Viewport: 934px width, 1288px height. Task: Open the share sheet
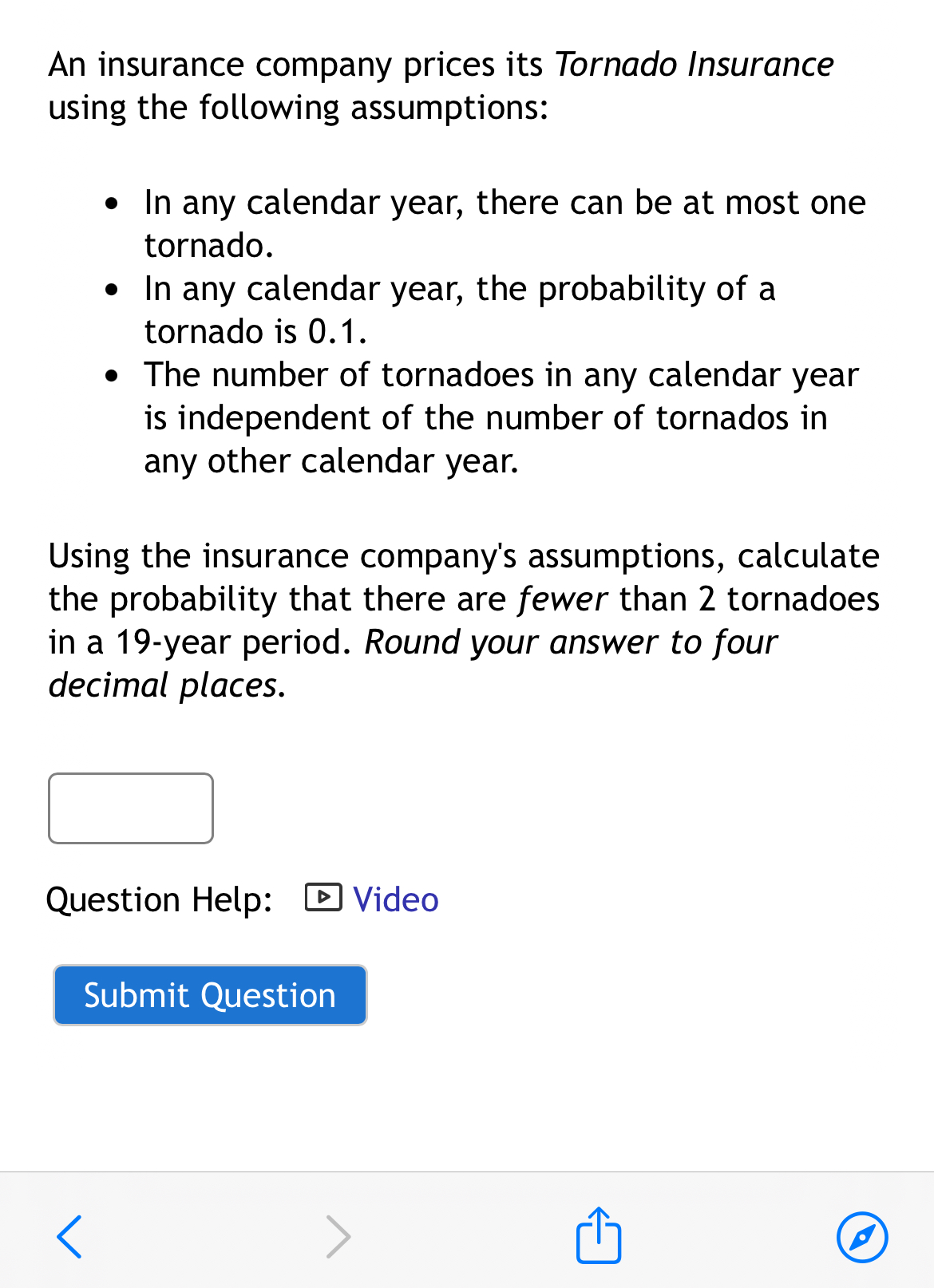[598, 1235]
